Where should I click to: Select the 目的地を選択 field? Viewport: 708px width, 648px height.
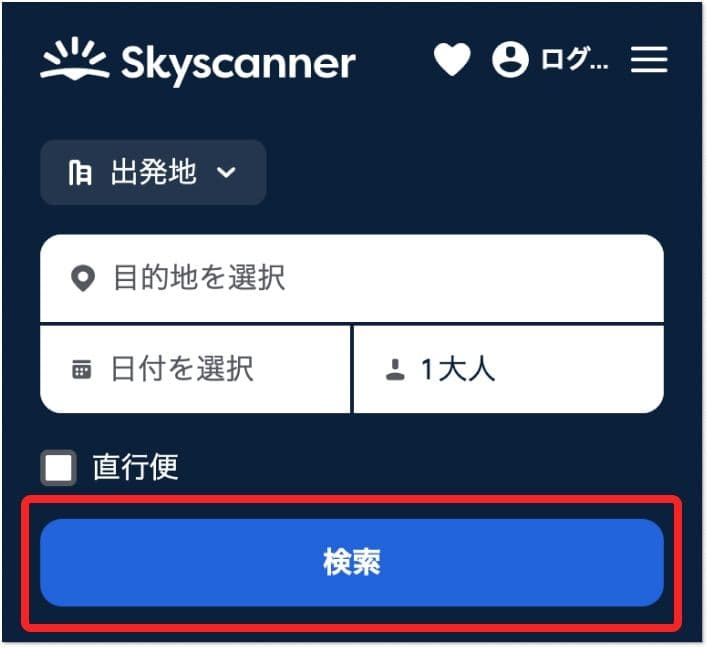[x=351, y=278]
